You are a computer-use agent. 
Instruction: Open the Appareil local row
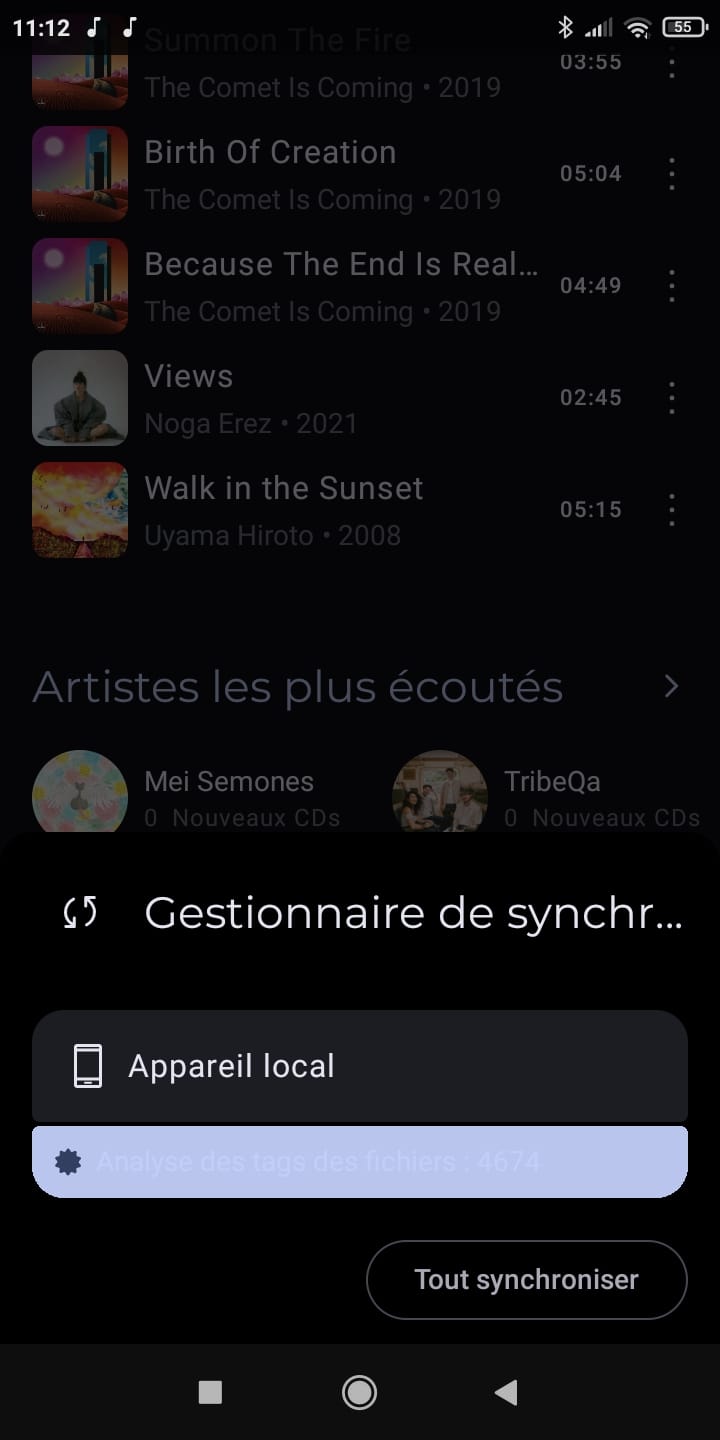click(360, 1066)
